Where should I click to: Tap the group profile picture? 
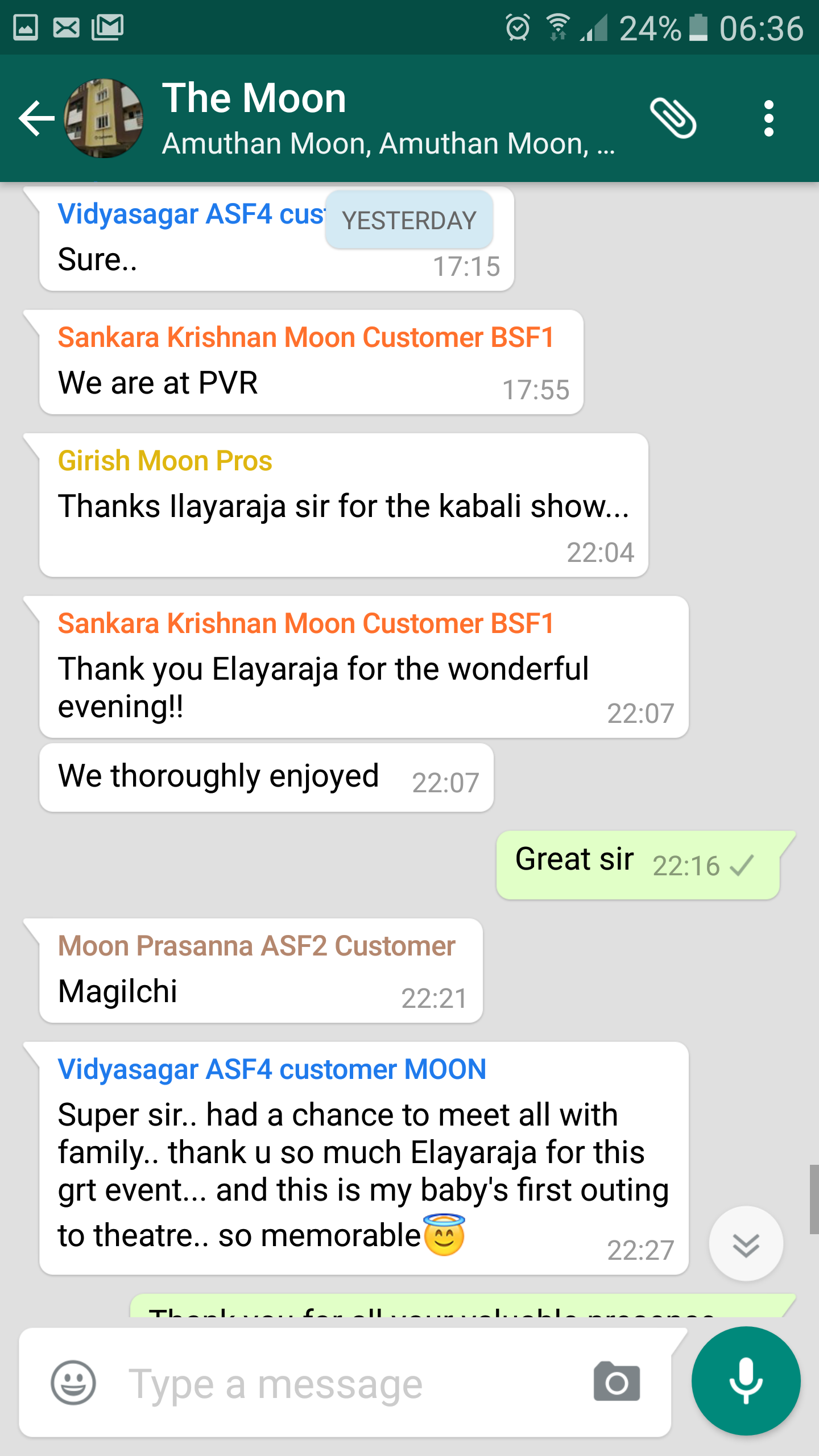104,118
